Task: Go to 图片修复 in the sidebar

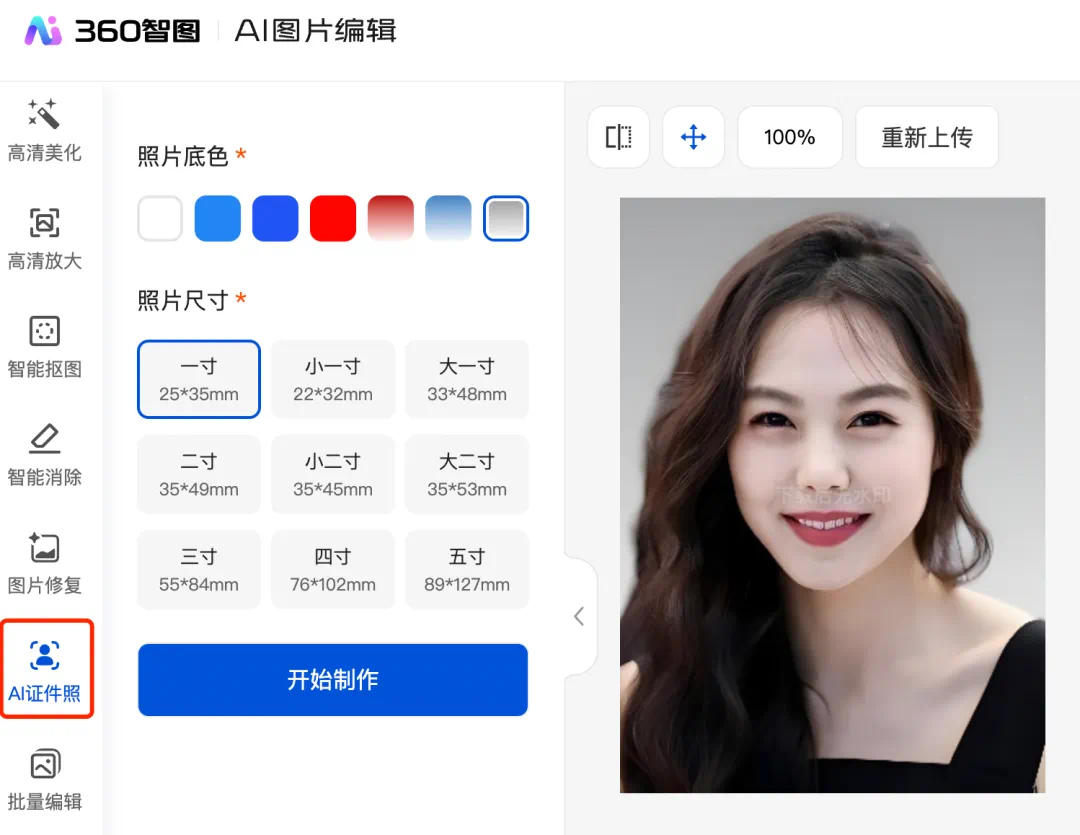Action: click(44, 563)
